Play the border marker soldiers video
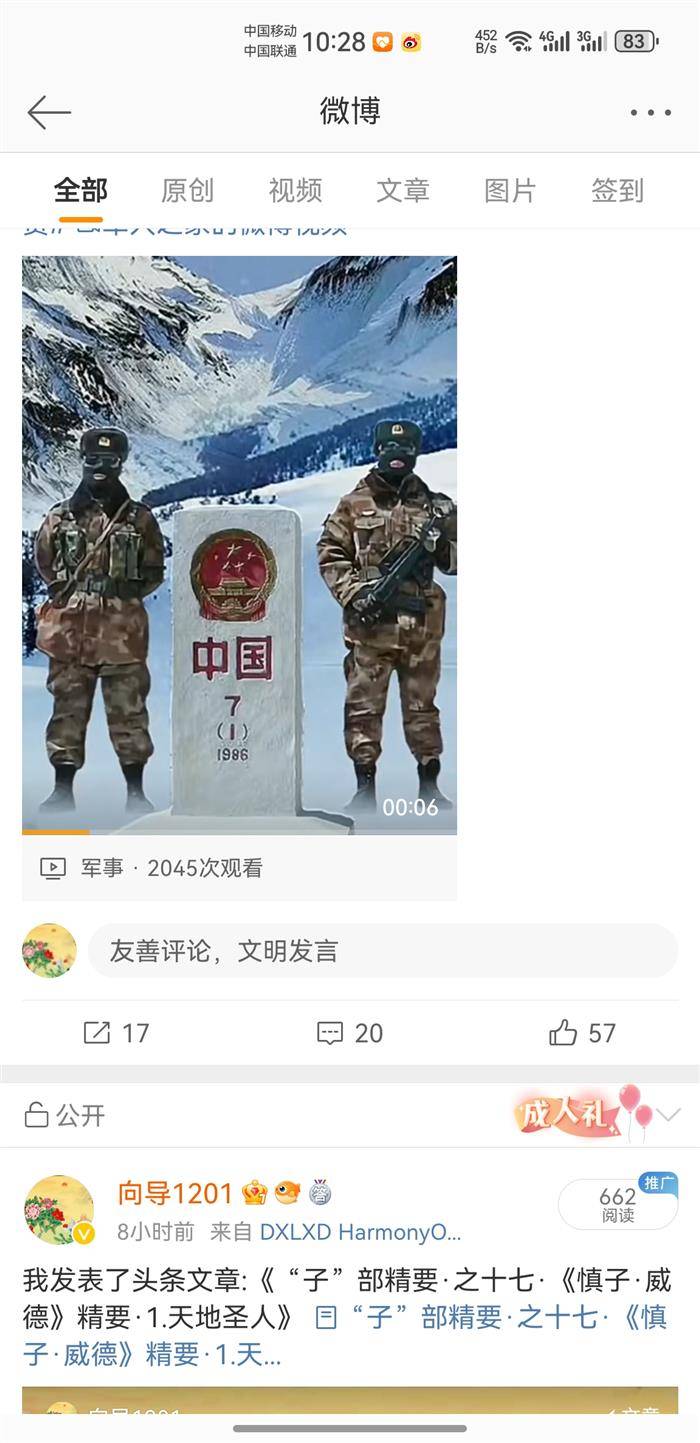The height and width of the screenshot is (1443, 700). pos(239,545)
